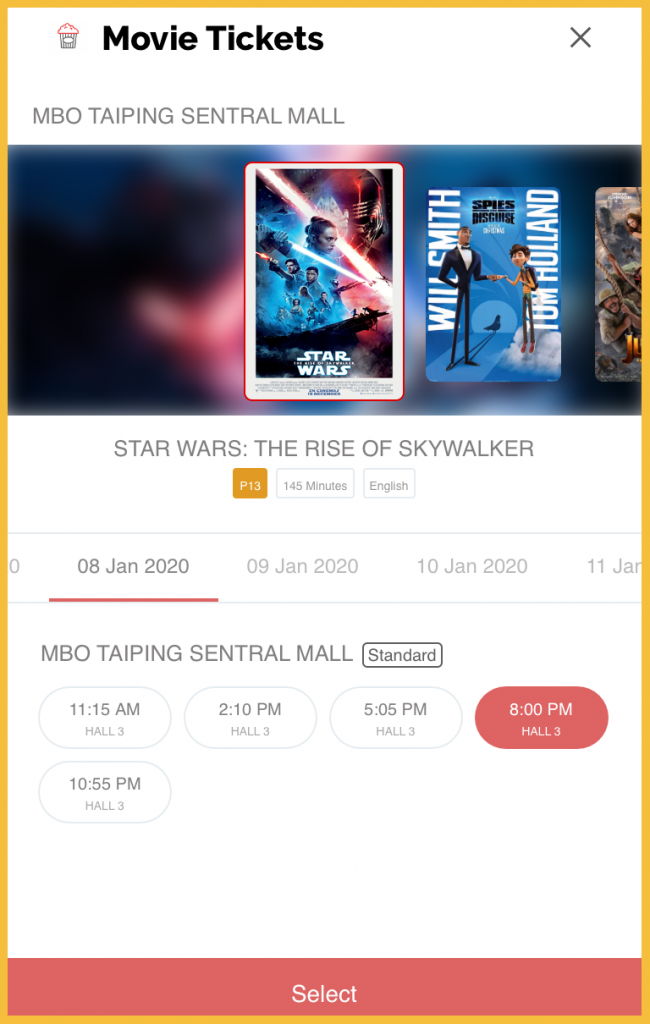This screenshot has width=650, height=1024.
Task: Select the Spies in Disguise poster
Action: (x=493, y=285)
